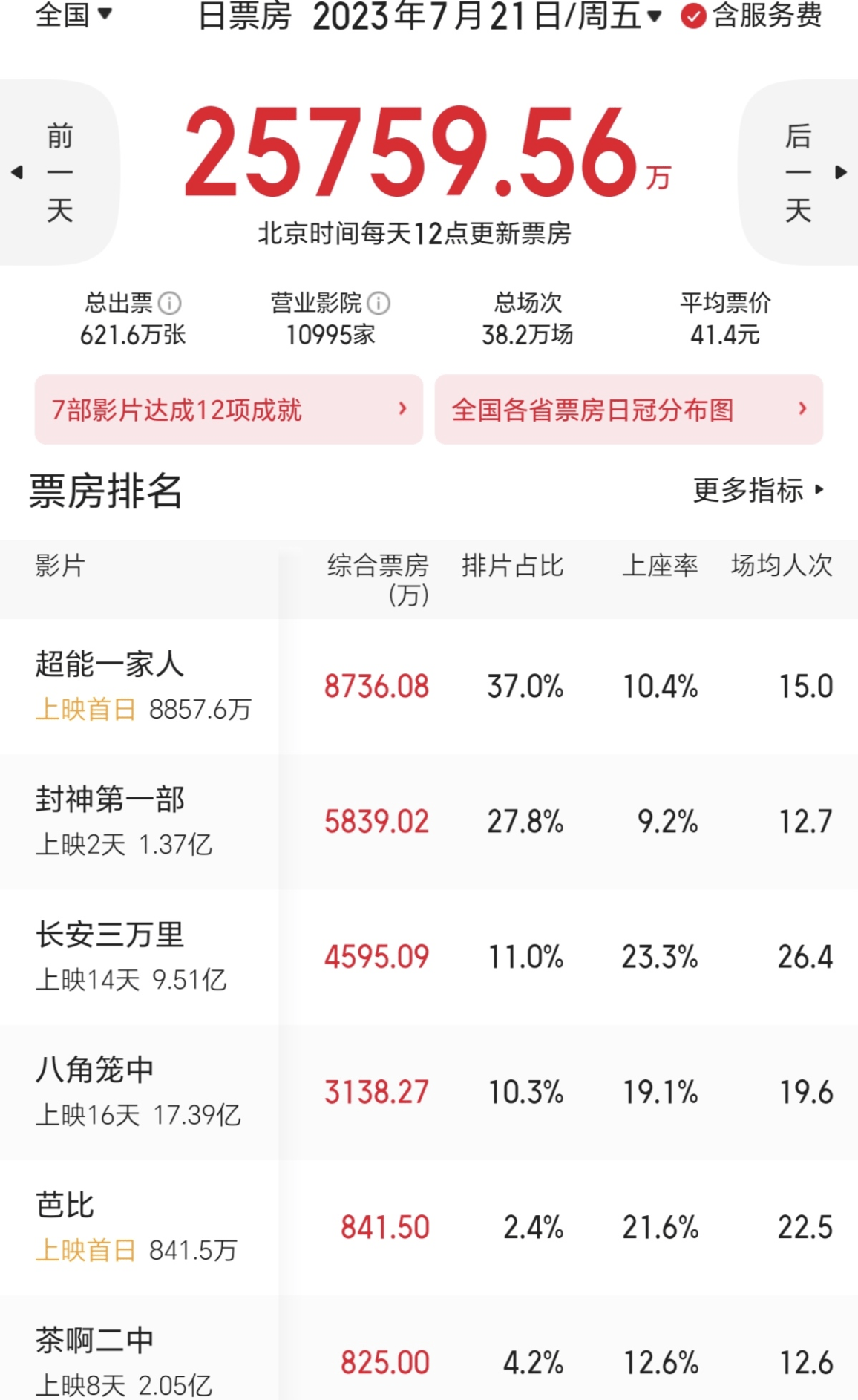Open the 茶啊二中 film row

pos(429,1348)
